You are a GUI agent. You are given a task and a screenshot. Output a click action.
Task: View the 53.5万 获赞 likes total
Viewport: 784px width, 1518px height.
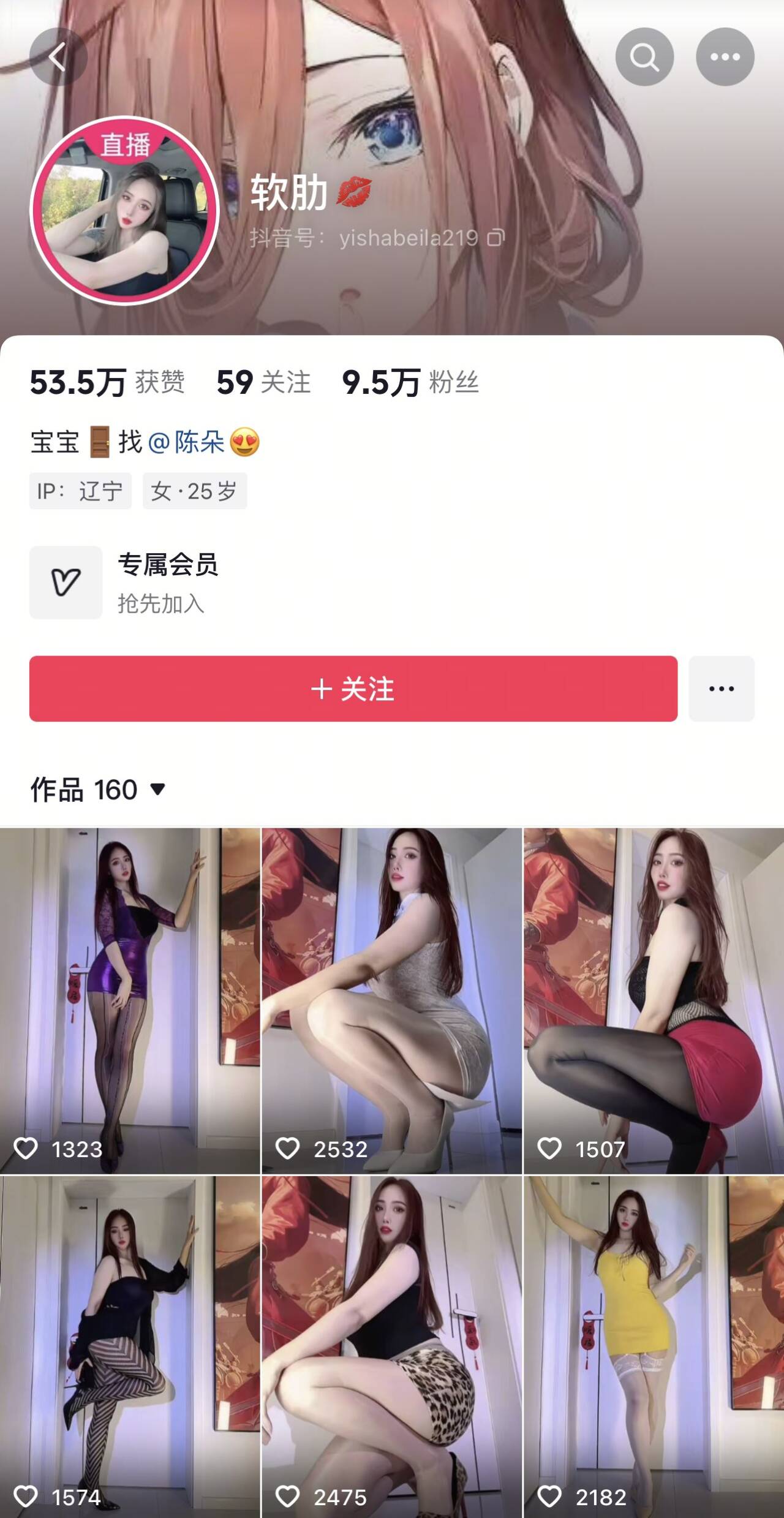[x=107, y=382]
